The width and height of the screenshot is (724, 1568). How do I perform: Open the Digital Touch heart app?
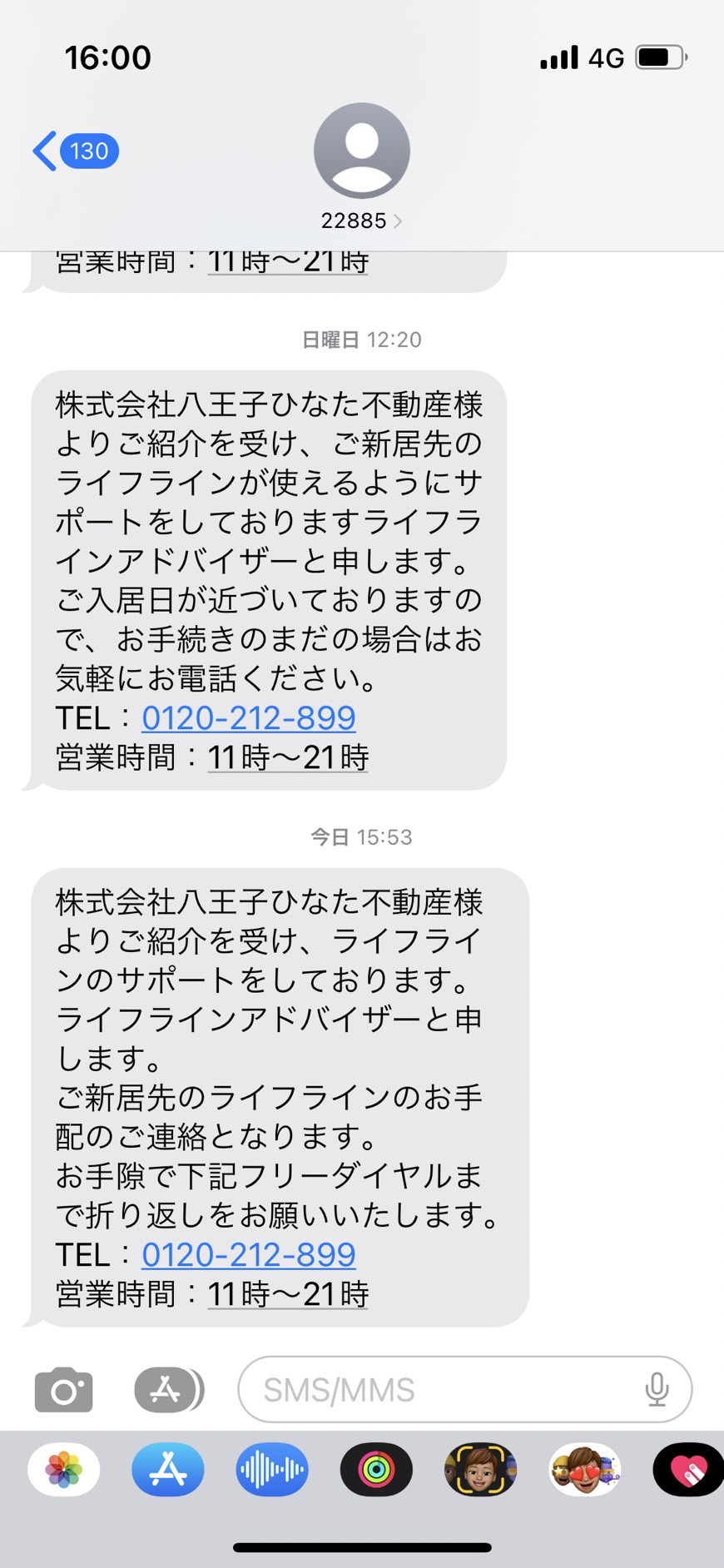(688, 1470)
